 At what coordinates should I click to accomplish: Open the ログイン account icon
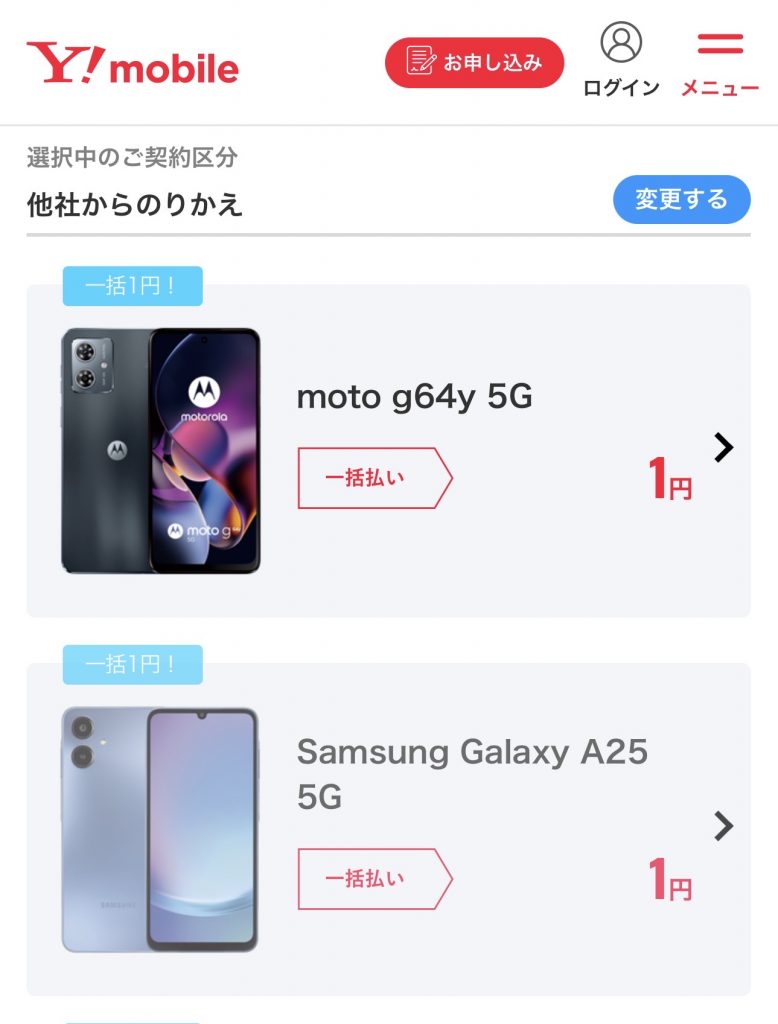coord(621,60)
